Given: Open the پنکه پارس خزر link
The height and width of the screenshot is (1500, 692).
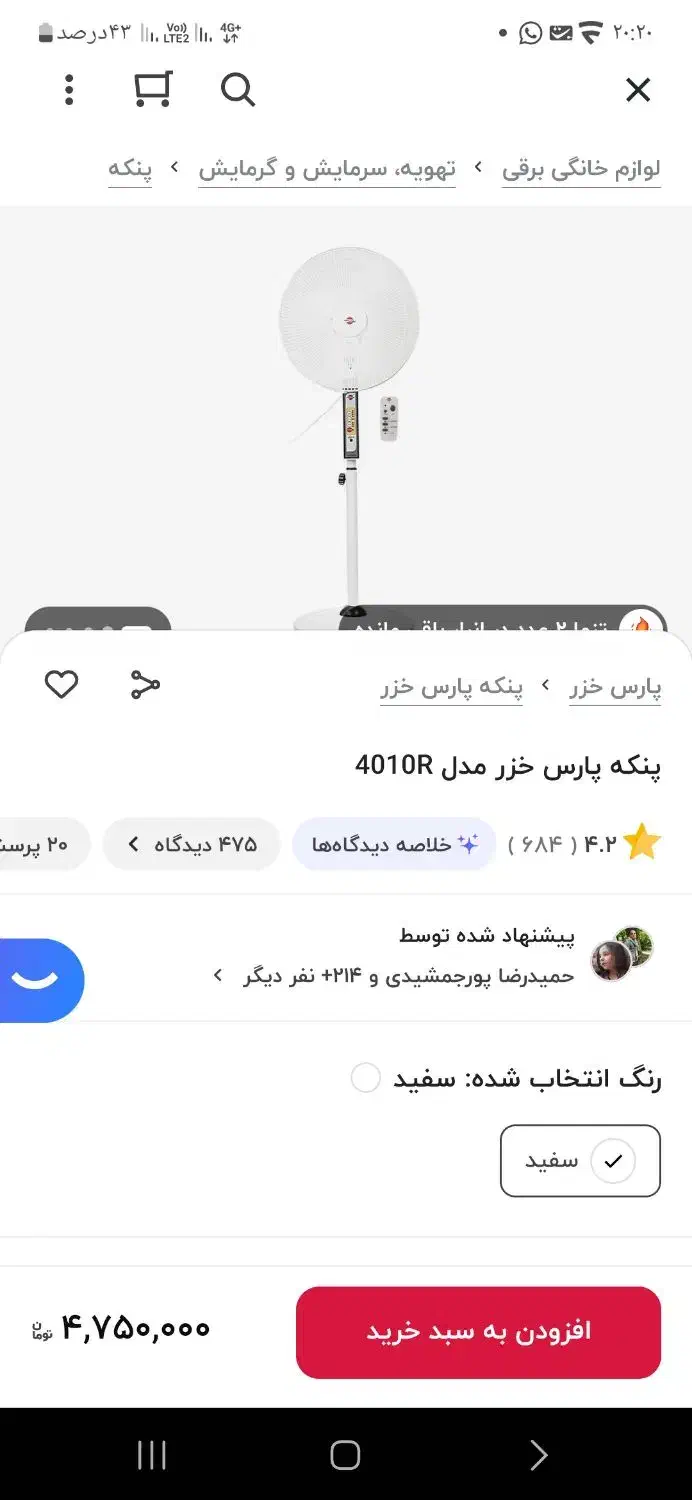Looking at the screenshot, I should click(x=451, y=687).
